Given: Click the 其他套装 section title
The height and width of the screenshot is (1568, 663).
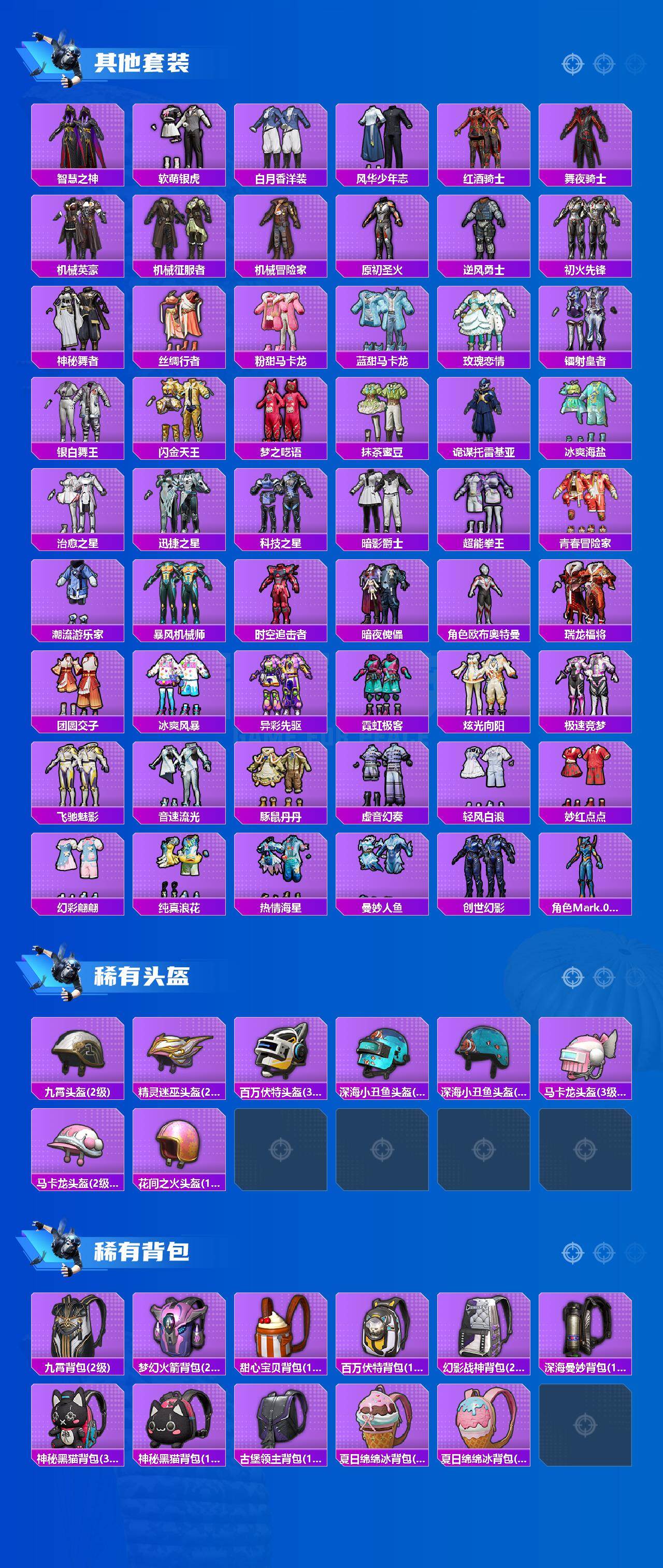Looking at the screenshot, I should (x=140, y=61).
